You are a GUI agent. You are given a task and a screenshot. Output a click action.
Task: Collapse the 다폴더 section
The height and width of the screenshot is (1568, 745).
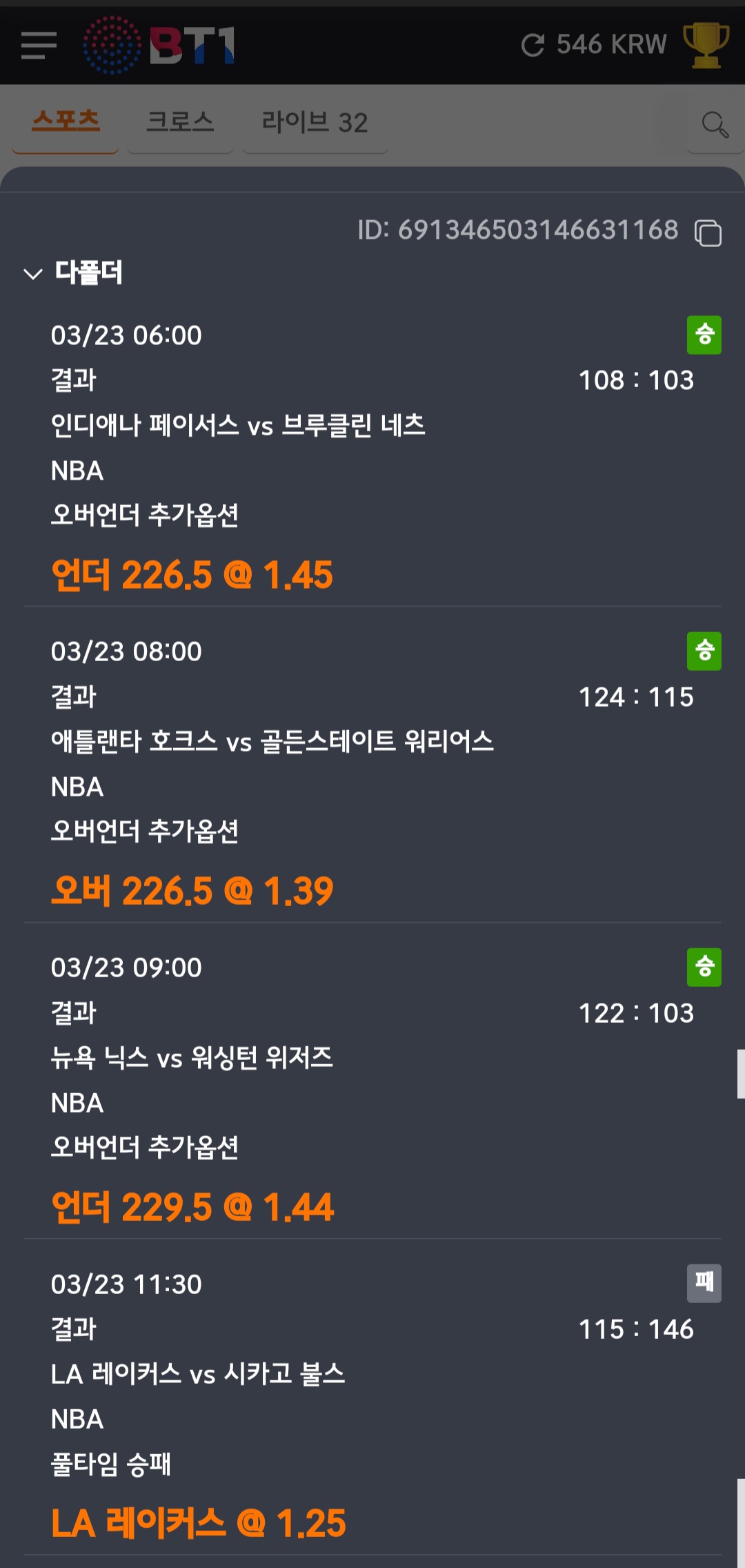click(x=33, y=274)
